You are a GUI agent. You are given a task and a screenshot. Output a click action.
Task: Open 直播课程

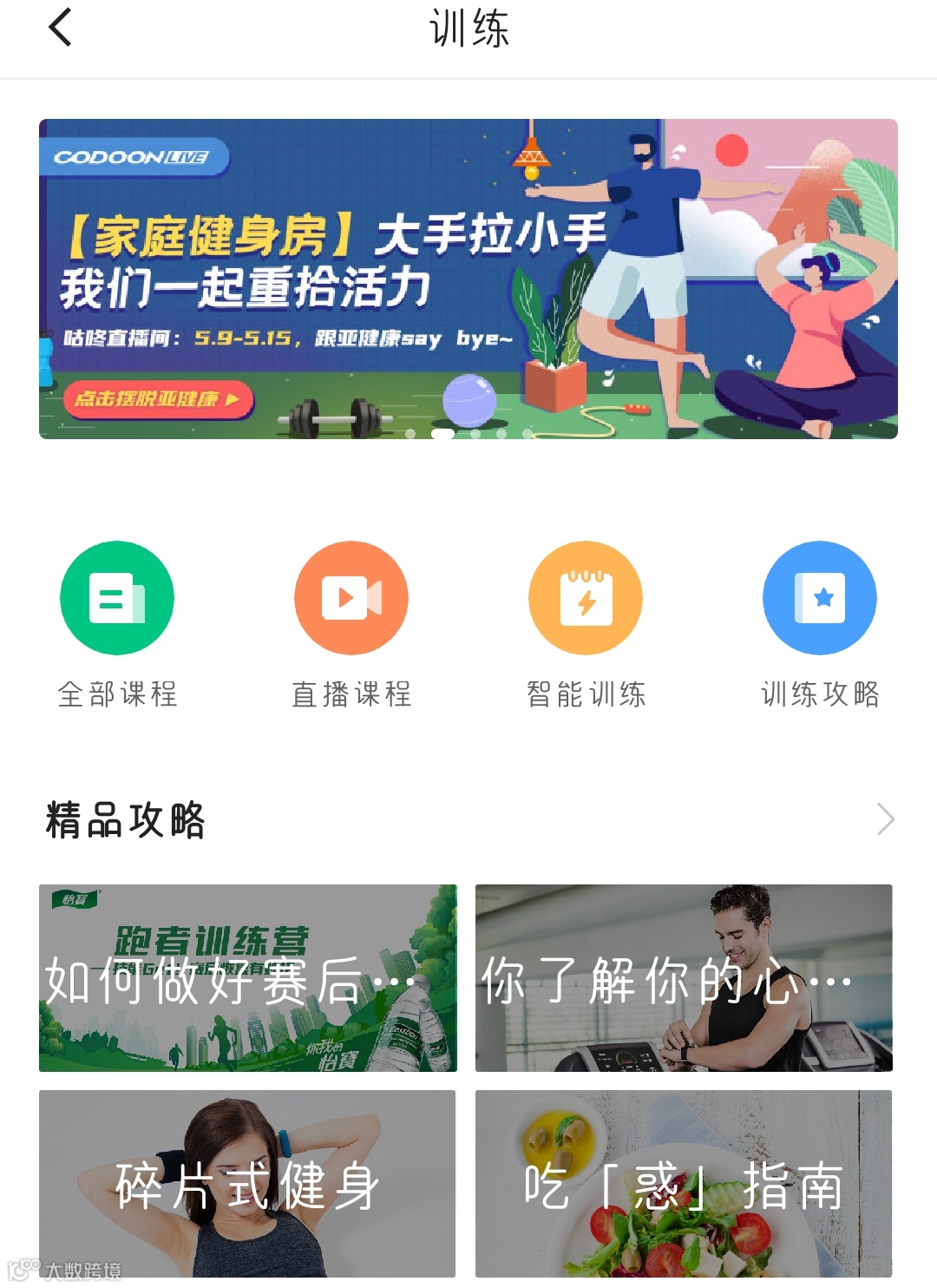pos(351,625)
